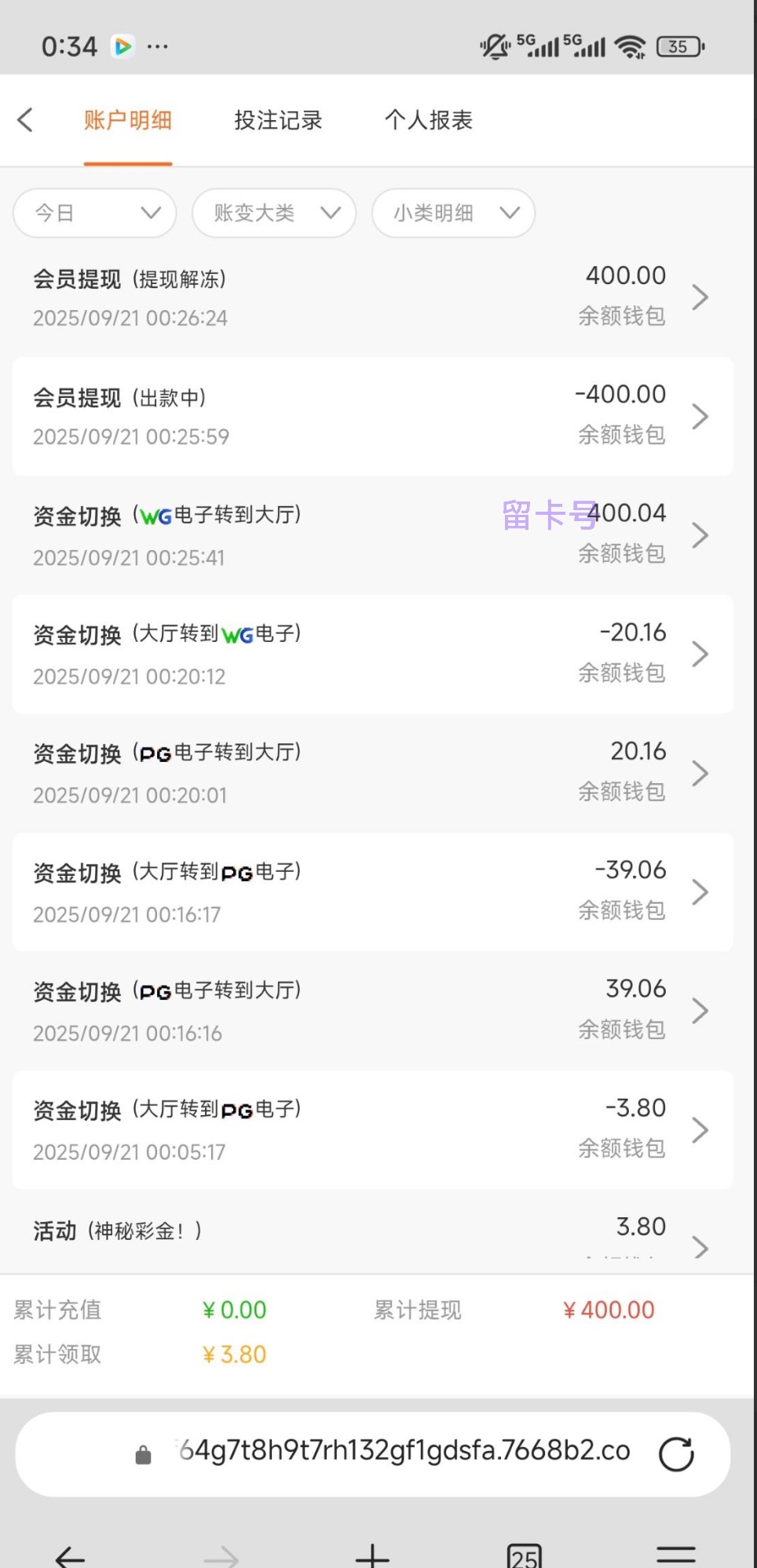Go back using the top-left arrow

25,120
